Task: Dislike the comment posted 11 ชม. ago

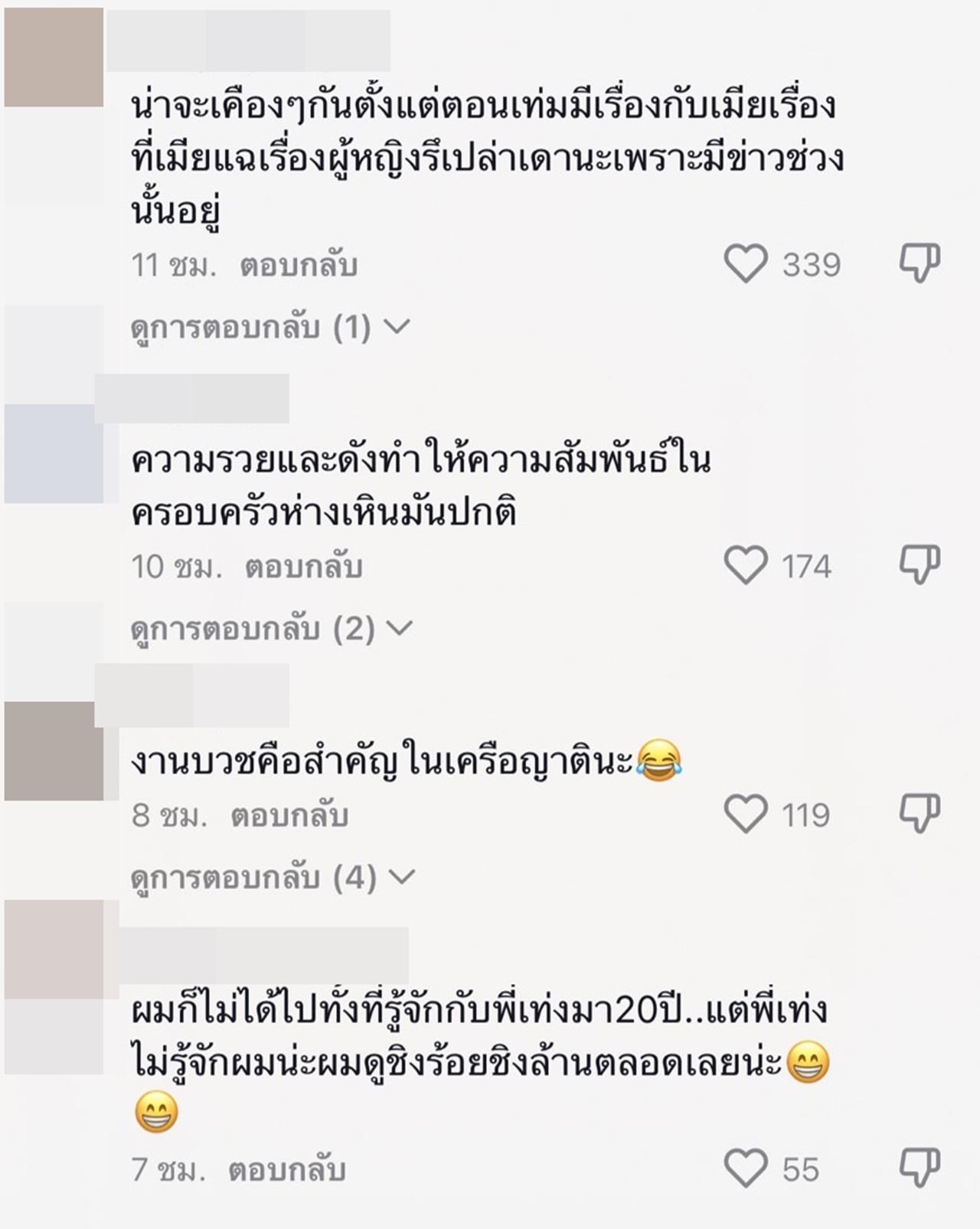Action: pos(919,264)
